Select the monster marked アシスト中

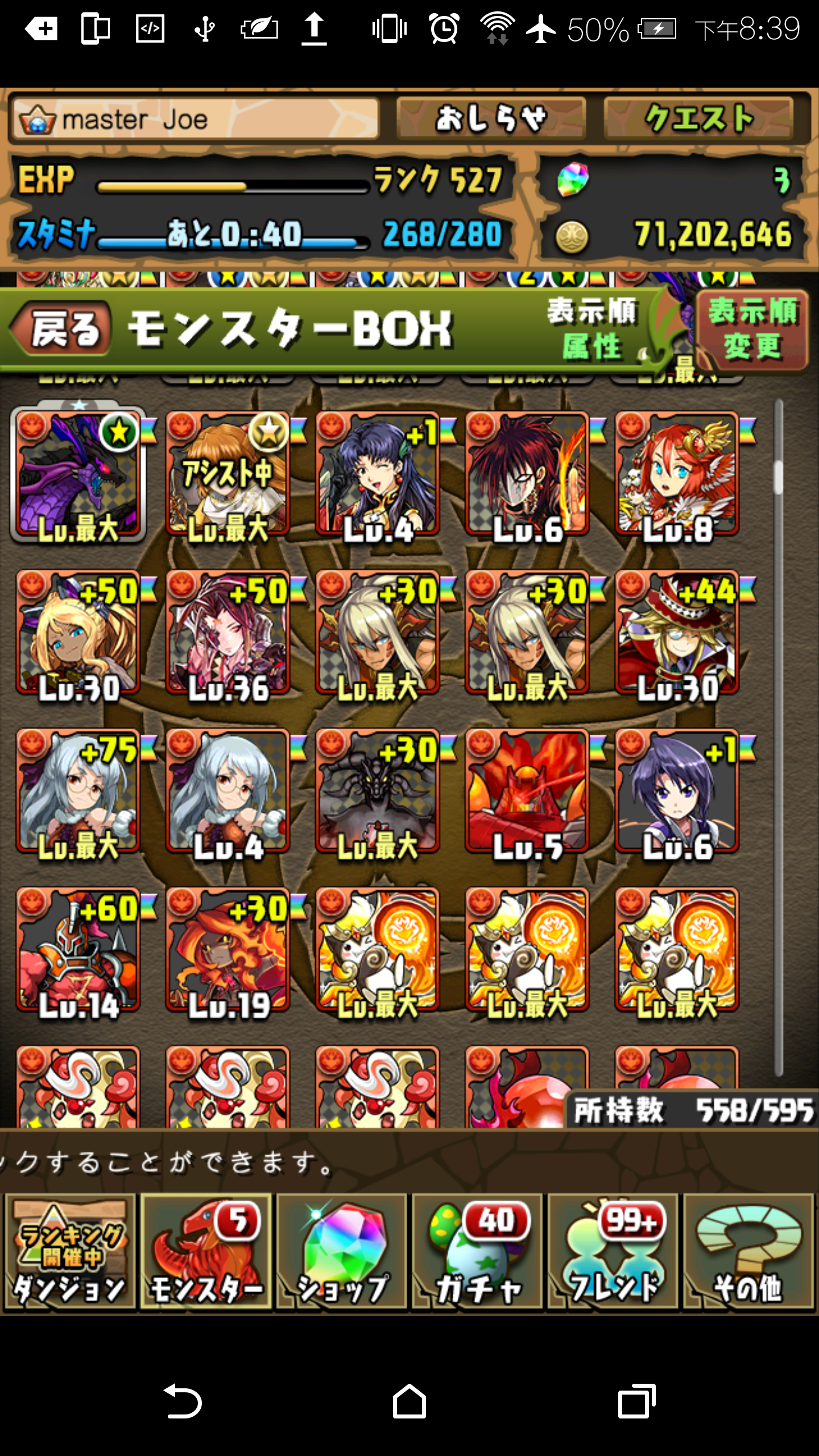(227, 475)
